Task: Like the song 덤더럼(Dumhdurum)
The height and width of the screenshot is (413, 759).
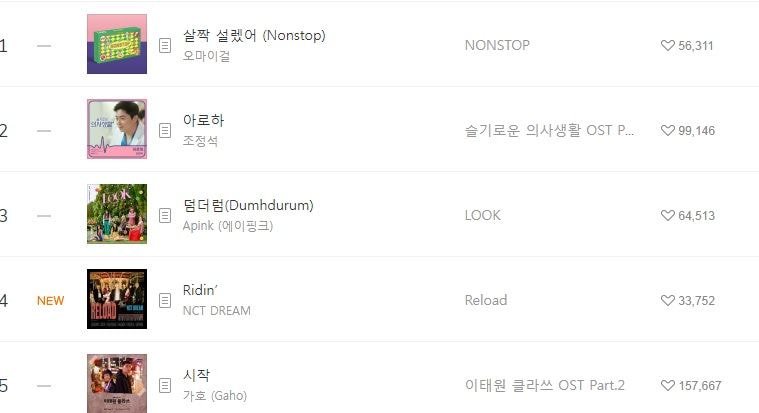Action: pyautogui.click(x=668, y=215)
